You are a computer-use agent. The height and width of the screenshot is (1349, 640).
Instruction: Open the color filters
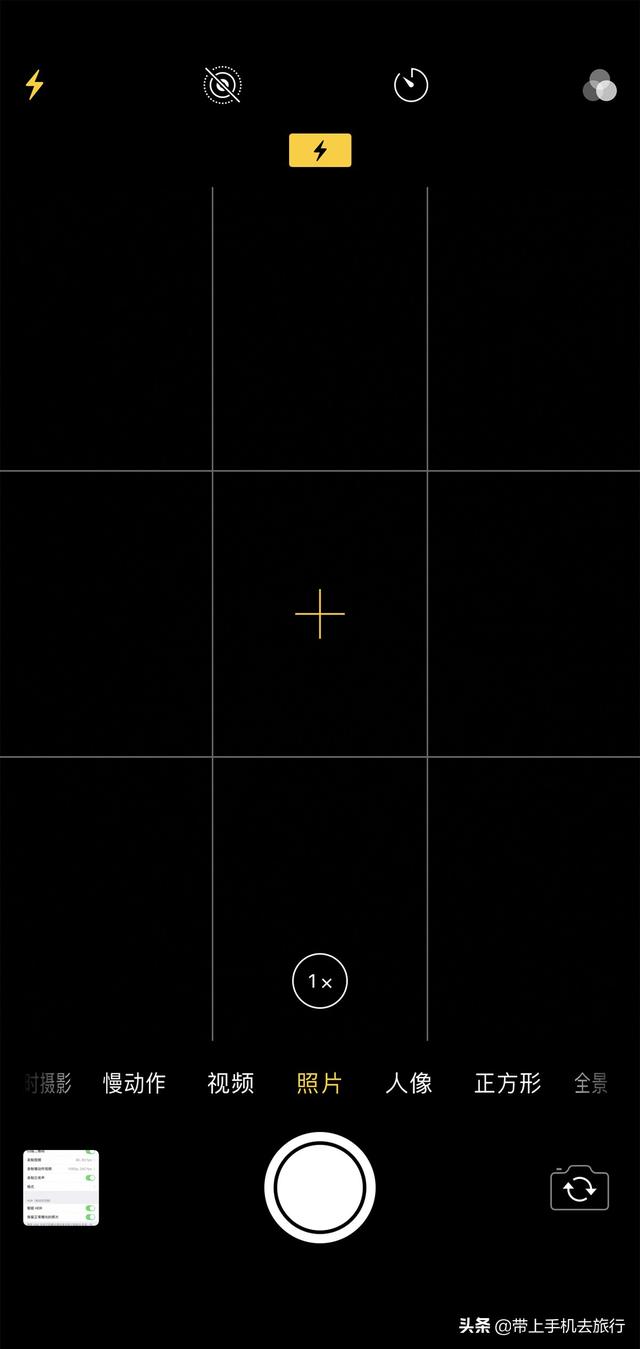click(x=600, y=87)
